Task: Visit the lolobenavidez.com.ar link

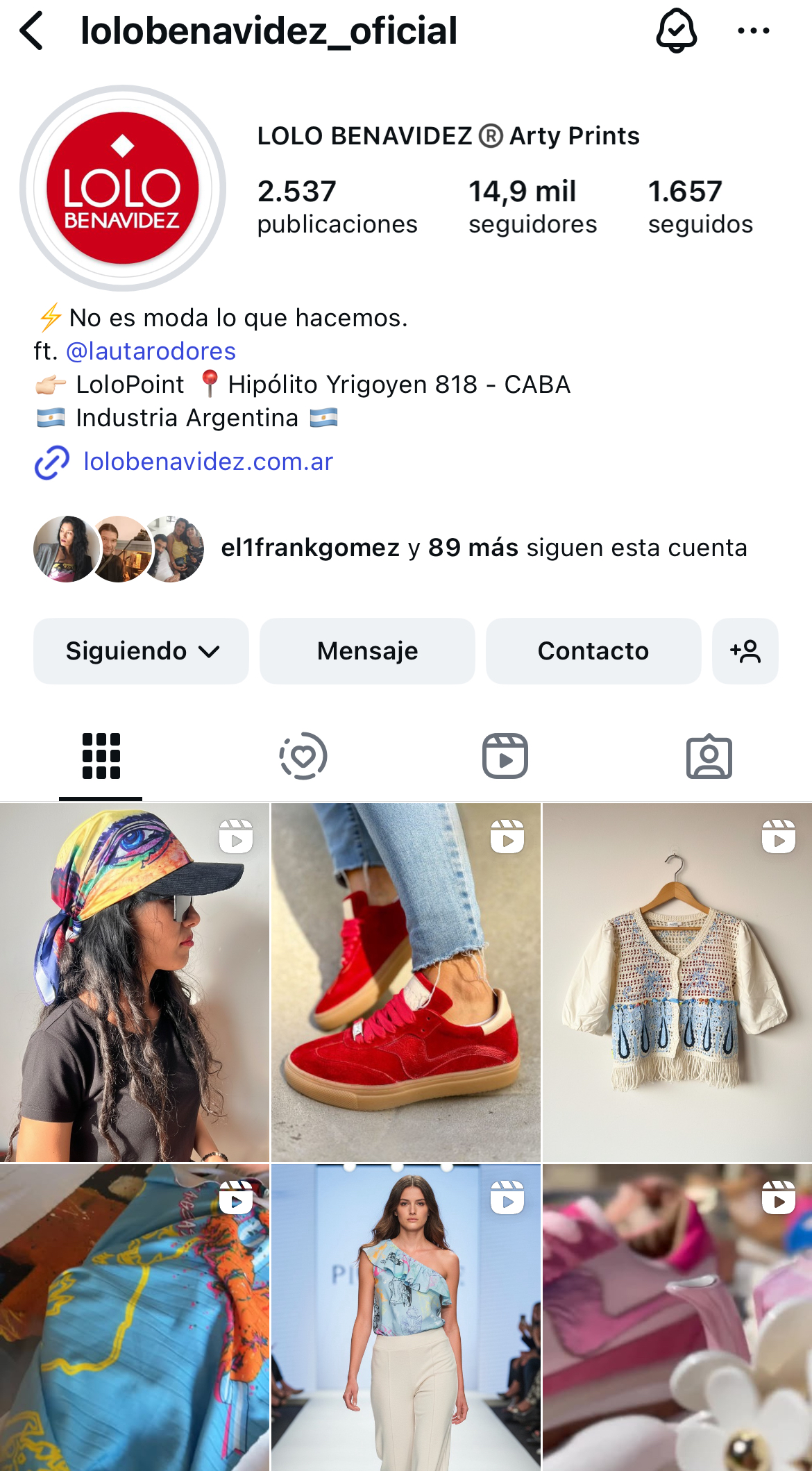Action: (208, 462)
